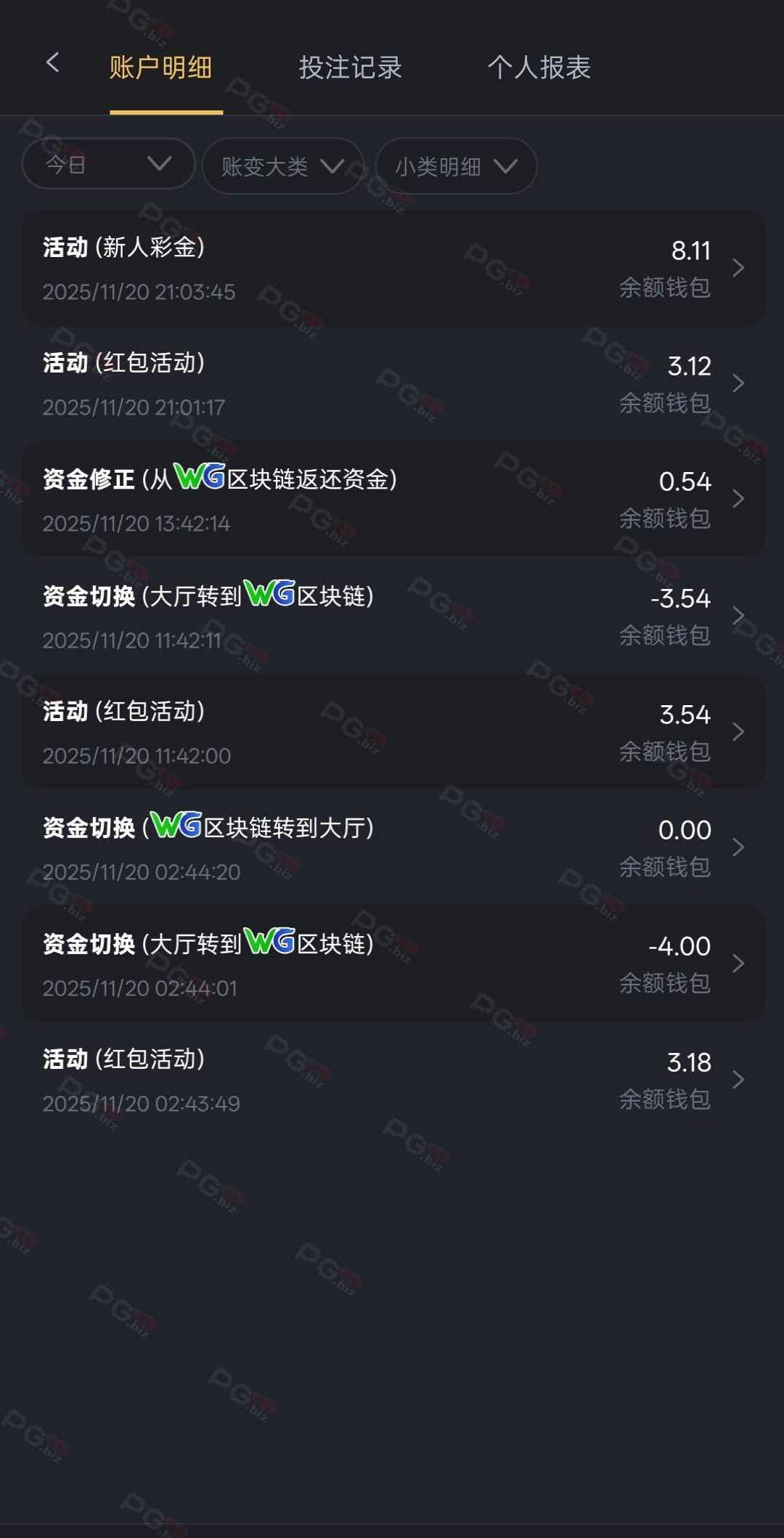
Task: View the 红包活动 entry at 11:42:00
Action: coord(393,732)
